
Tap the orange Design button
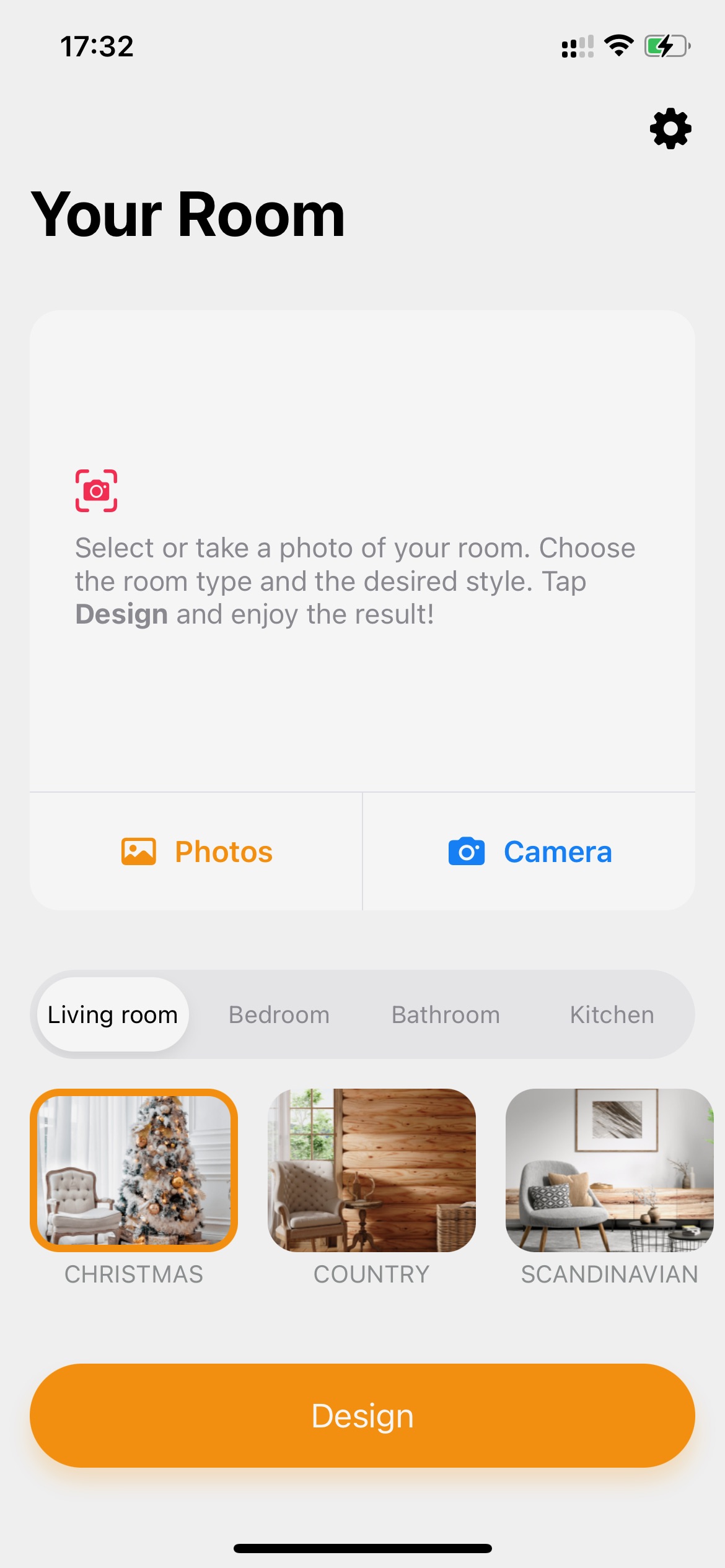pos(362,1416)
